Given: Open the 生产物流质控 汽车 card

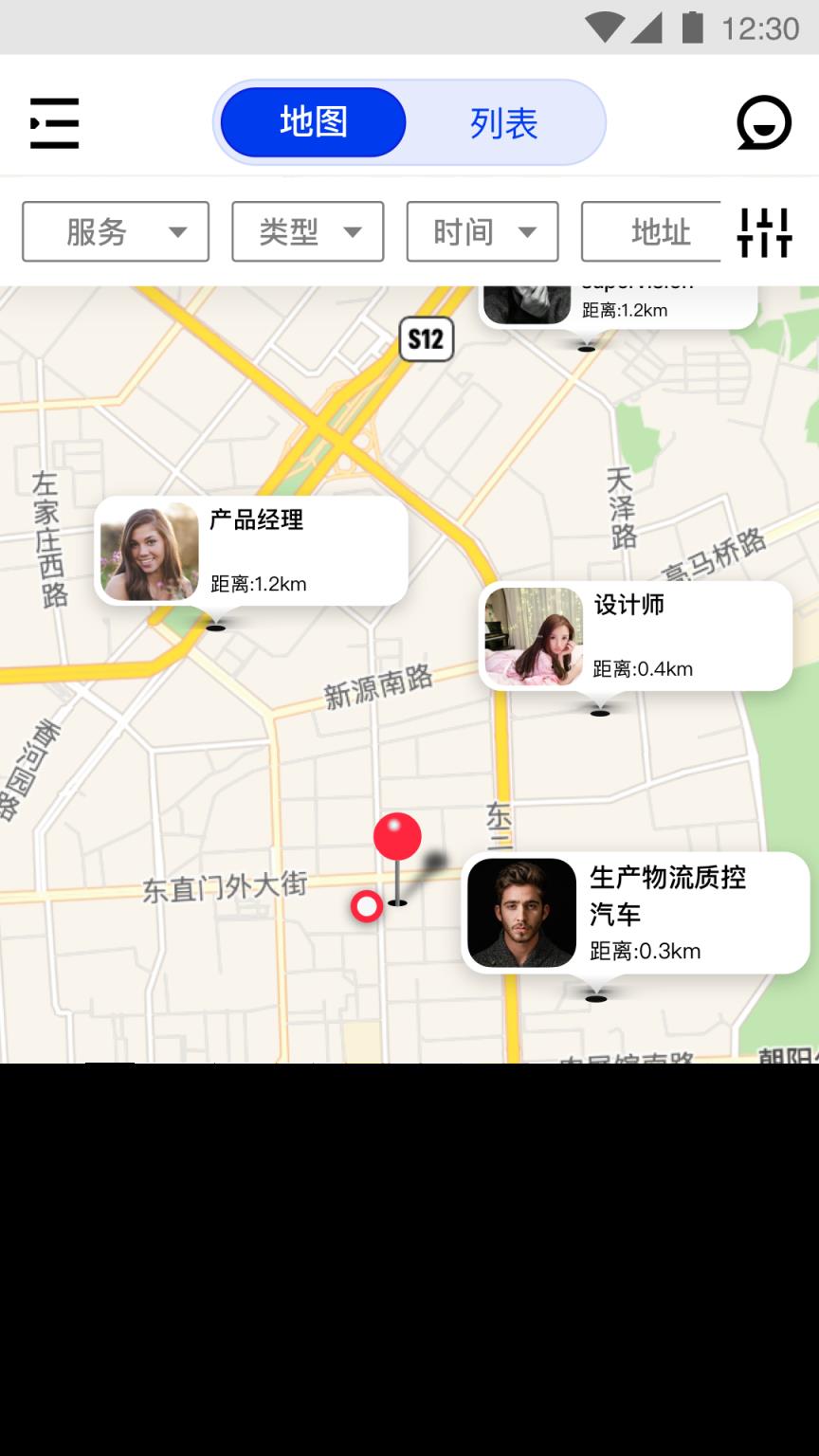Looking at the screenshot, I should [635, 912].
